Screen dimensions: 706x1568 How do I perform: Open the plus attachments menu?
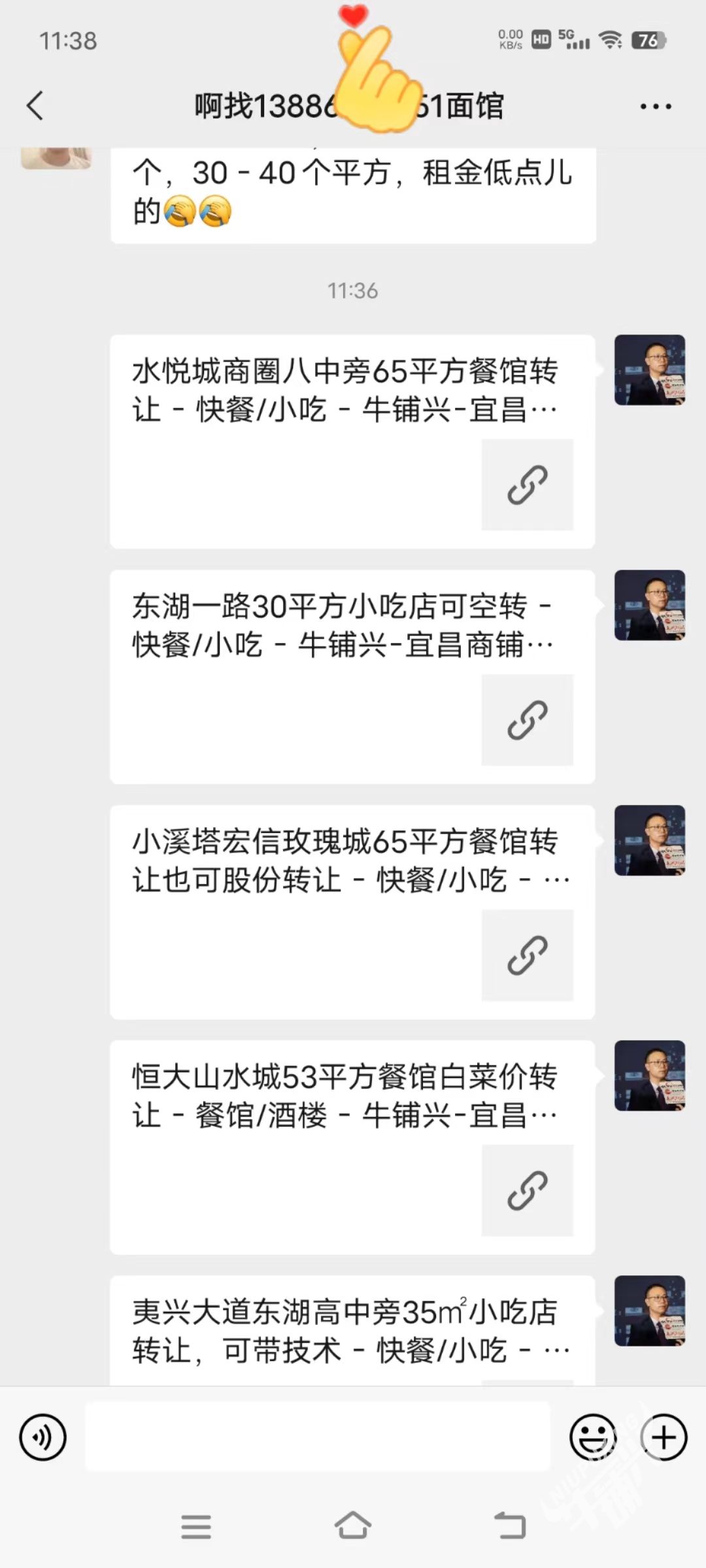pos(664,1437)
